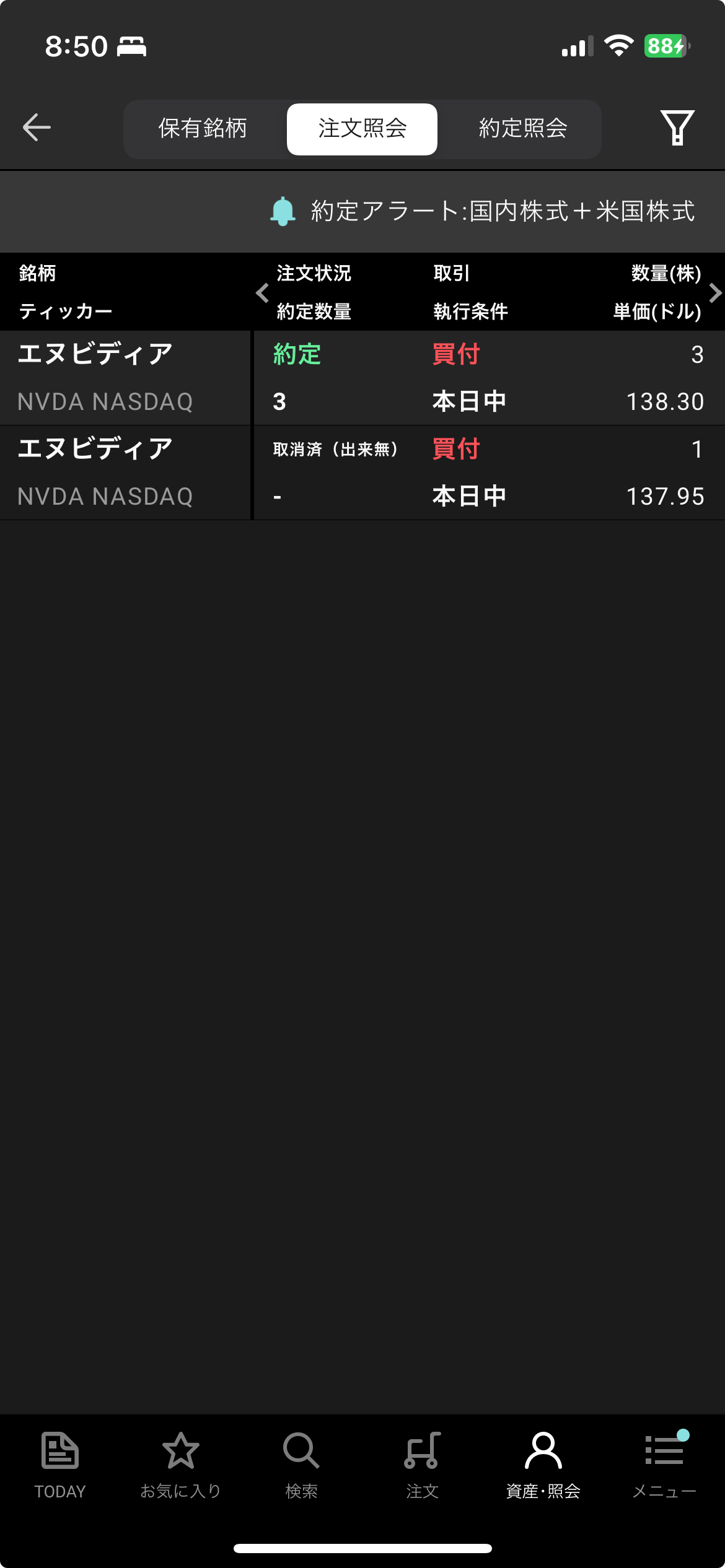Viewport: 725px width, 1568px height.
Task: Open the executed (約定) NVDA order row
Action: click(362, 378)
